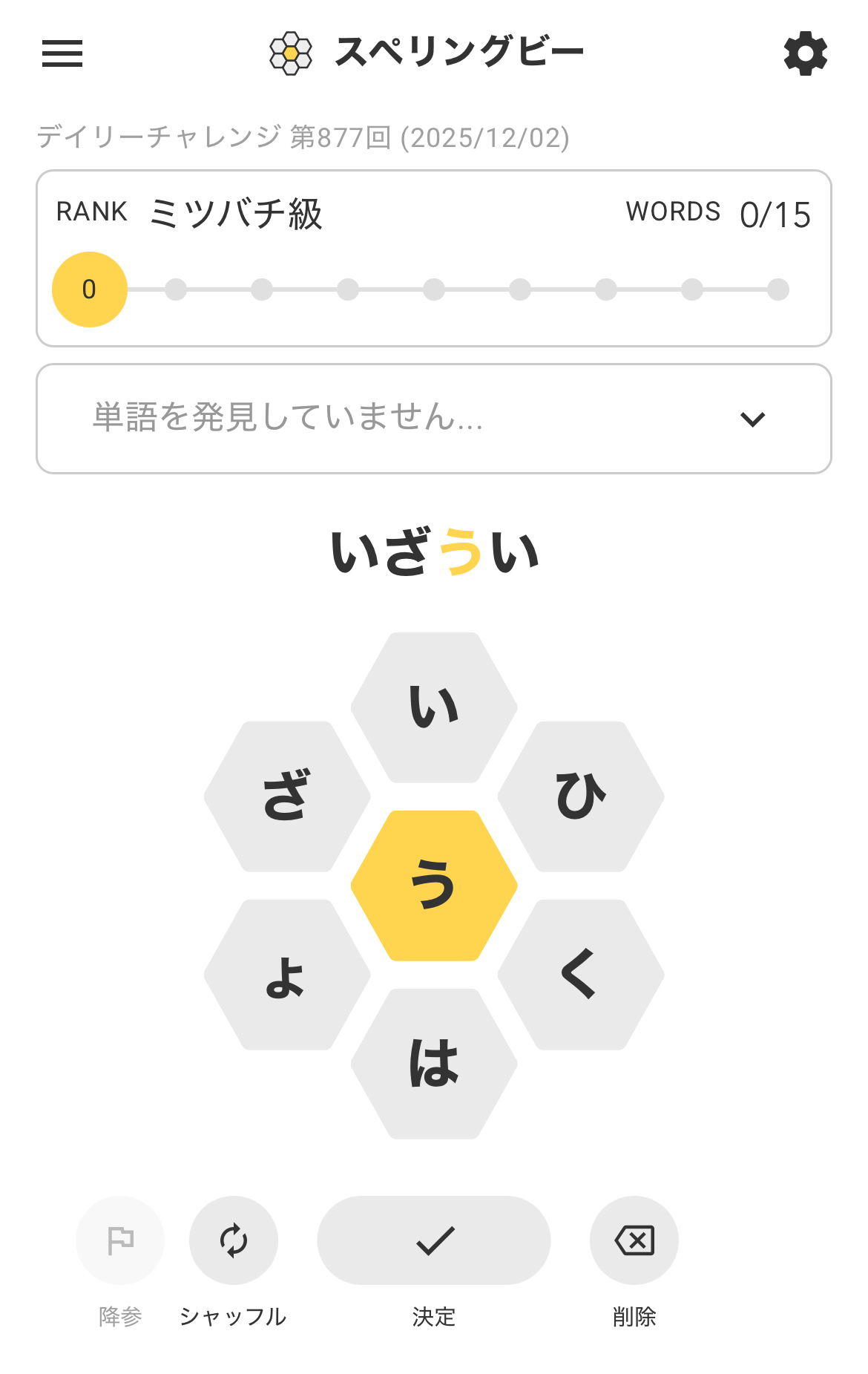
Task: Tap the yellow center う hexagon
Action: click(434, 886)
